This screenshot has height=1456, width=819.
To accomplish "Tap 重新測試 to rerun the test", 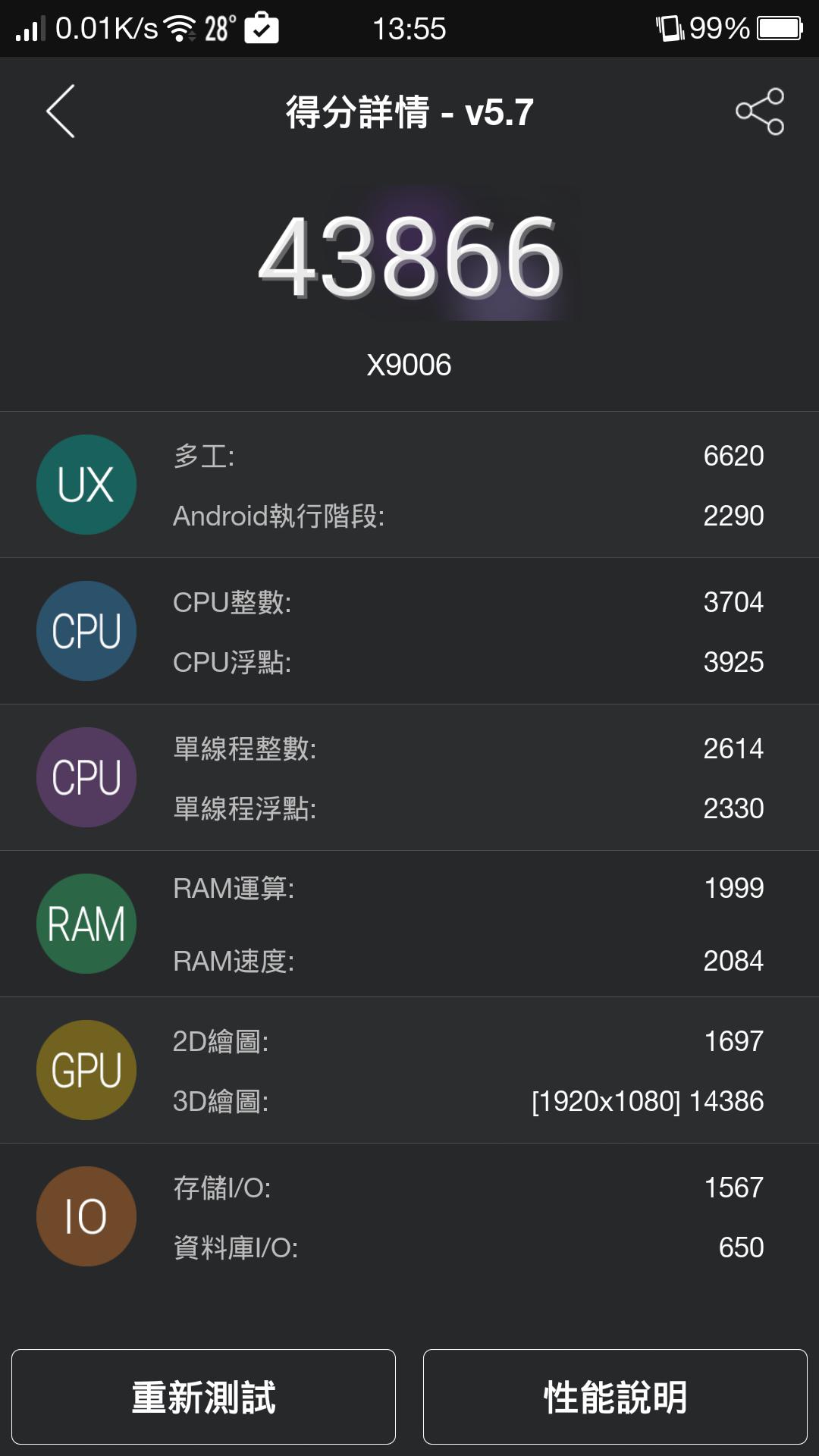I will point(203,1397).
